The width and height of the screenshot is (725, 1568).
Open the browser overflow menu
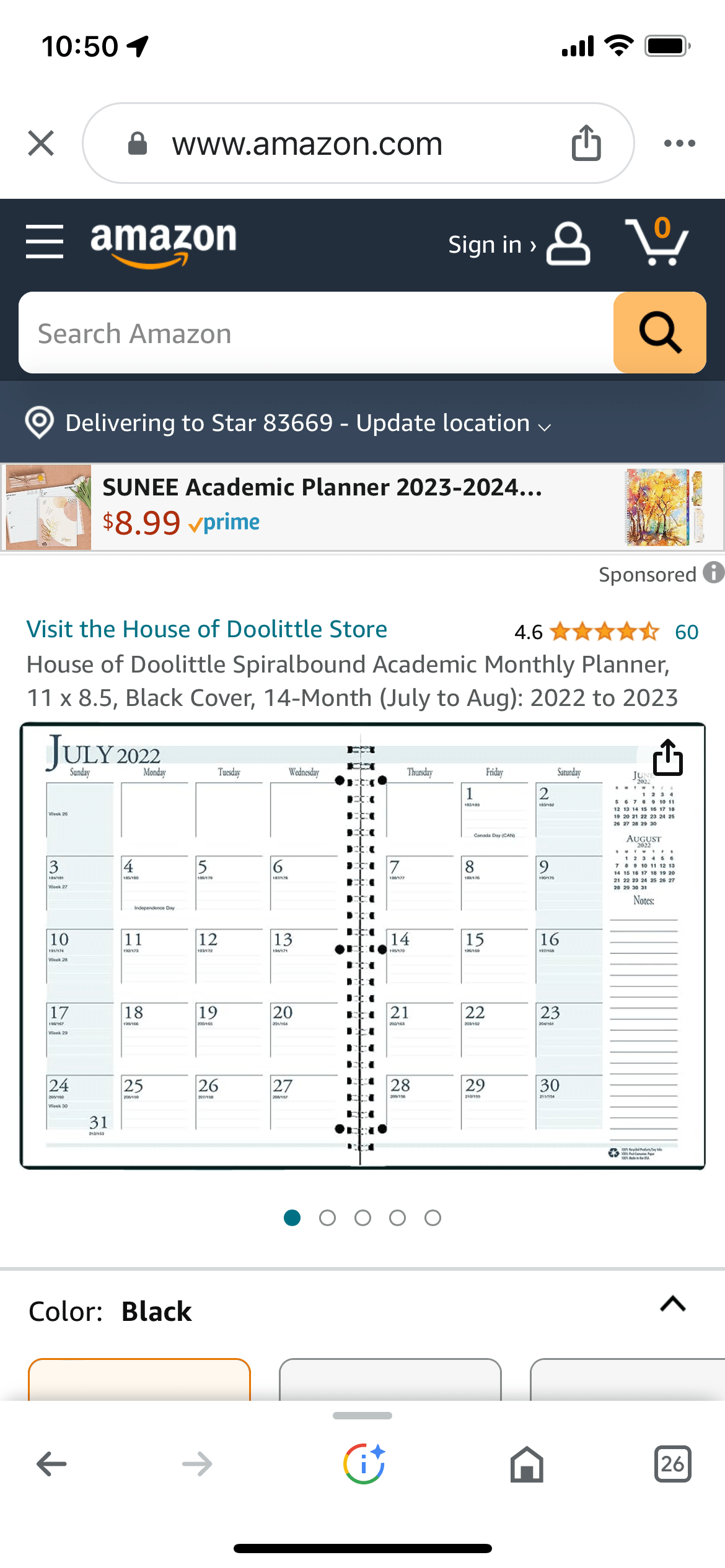679,144
